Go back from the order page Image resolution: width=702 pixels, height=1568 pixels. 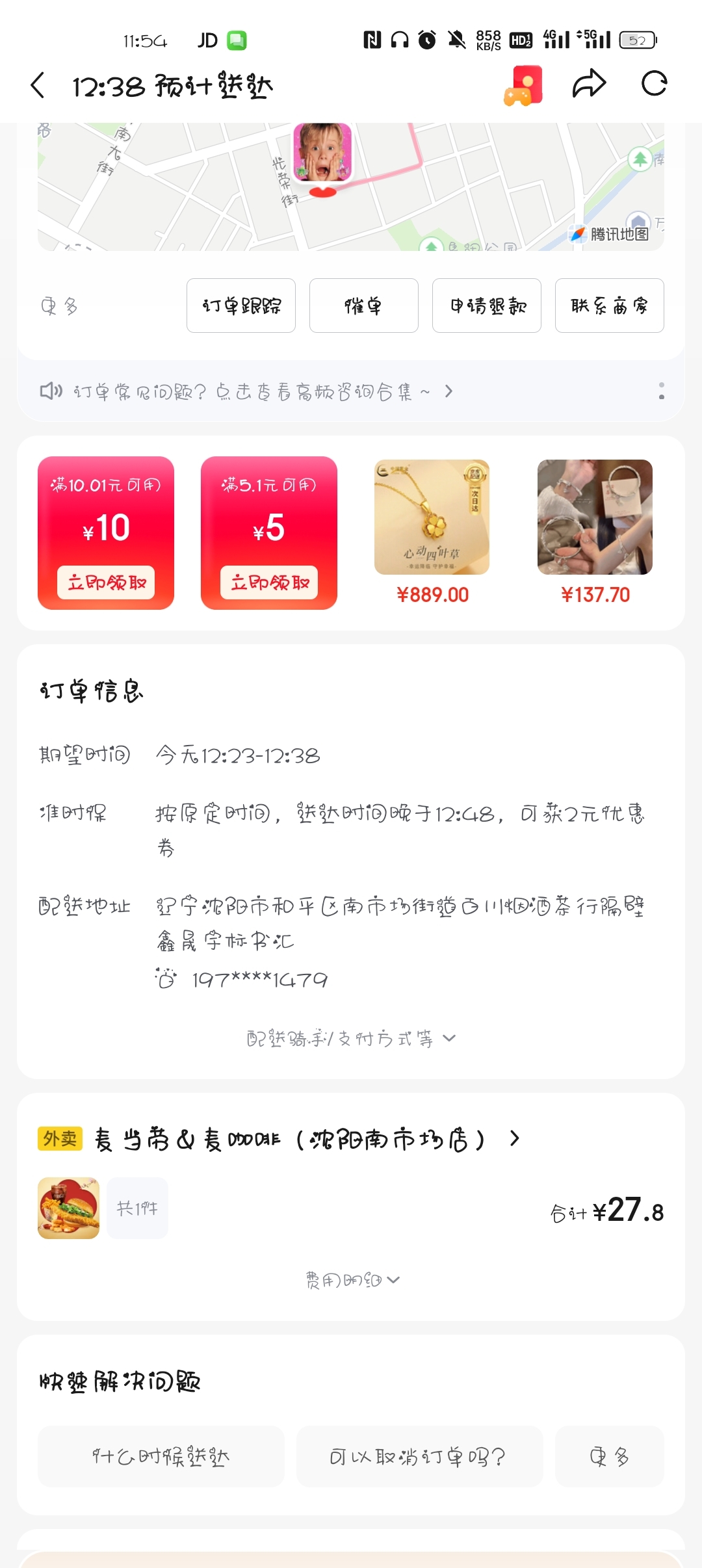click(x=38, y=85)
